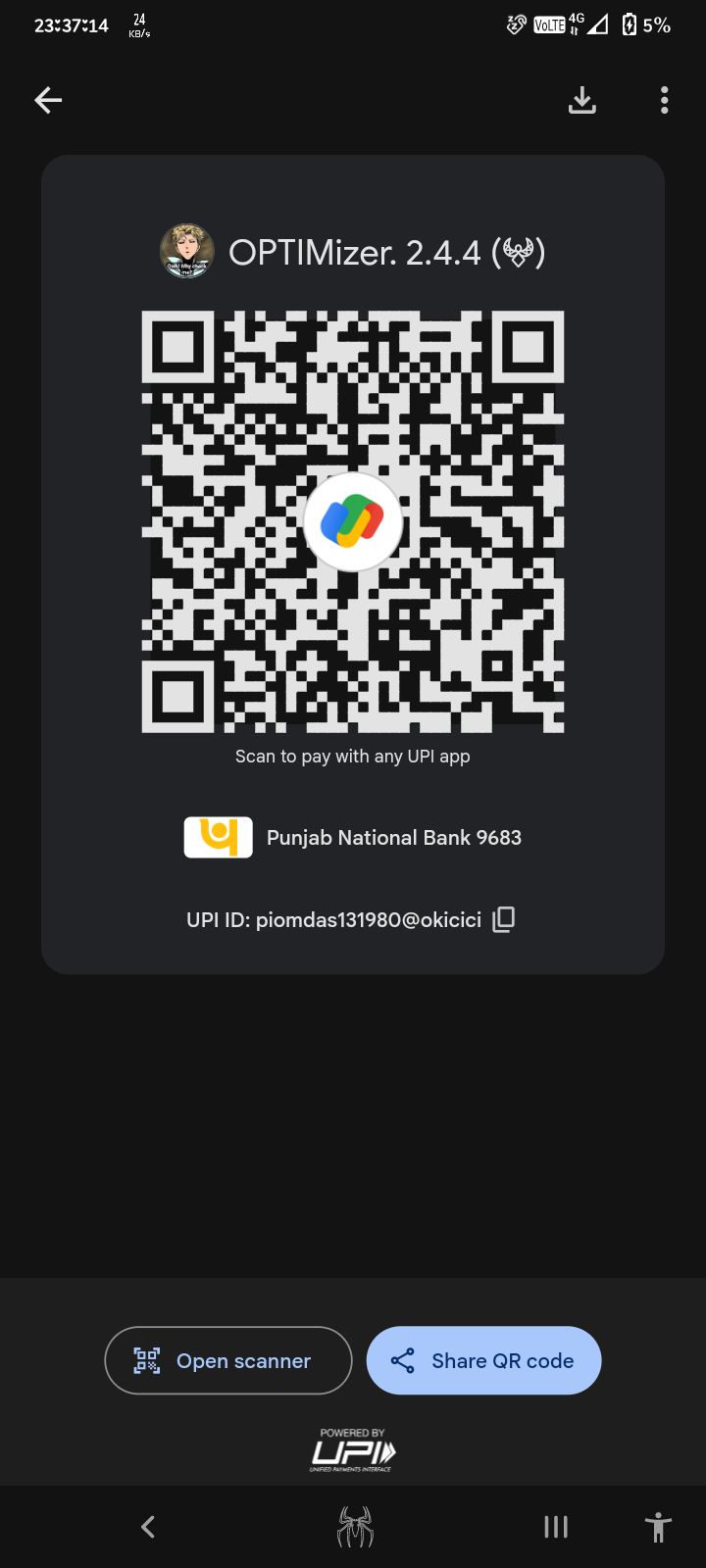
Task: Share QR code
Action: click(483, 1360)
